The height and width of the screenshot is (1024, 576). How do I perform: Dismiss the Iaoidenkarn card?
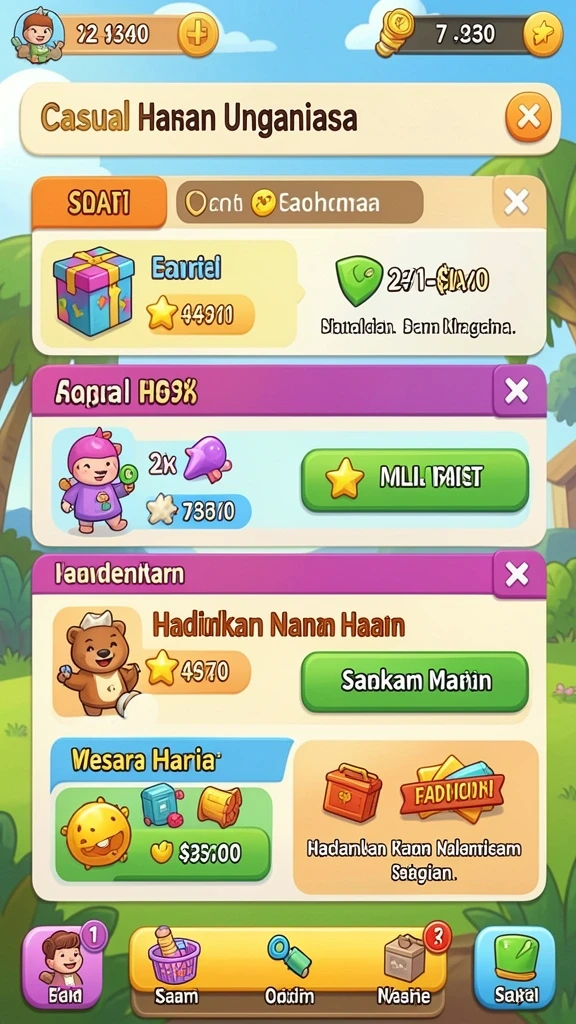click(517, 574)
